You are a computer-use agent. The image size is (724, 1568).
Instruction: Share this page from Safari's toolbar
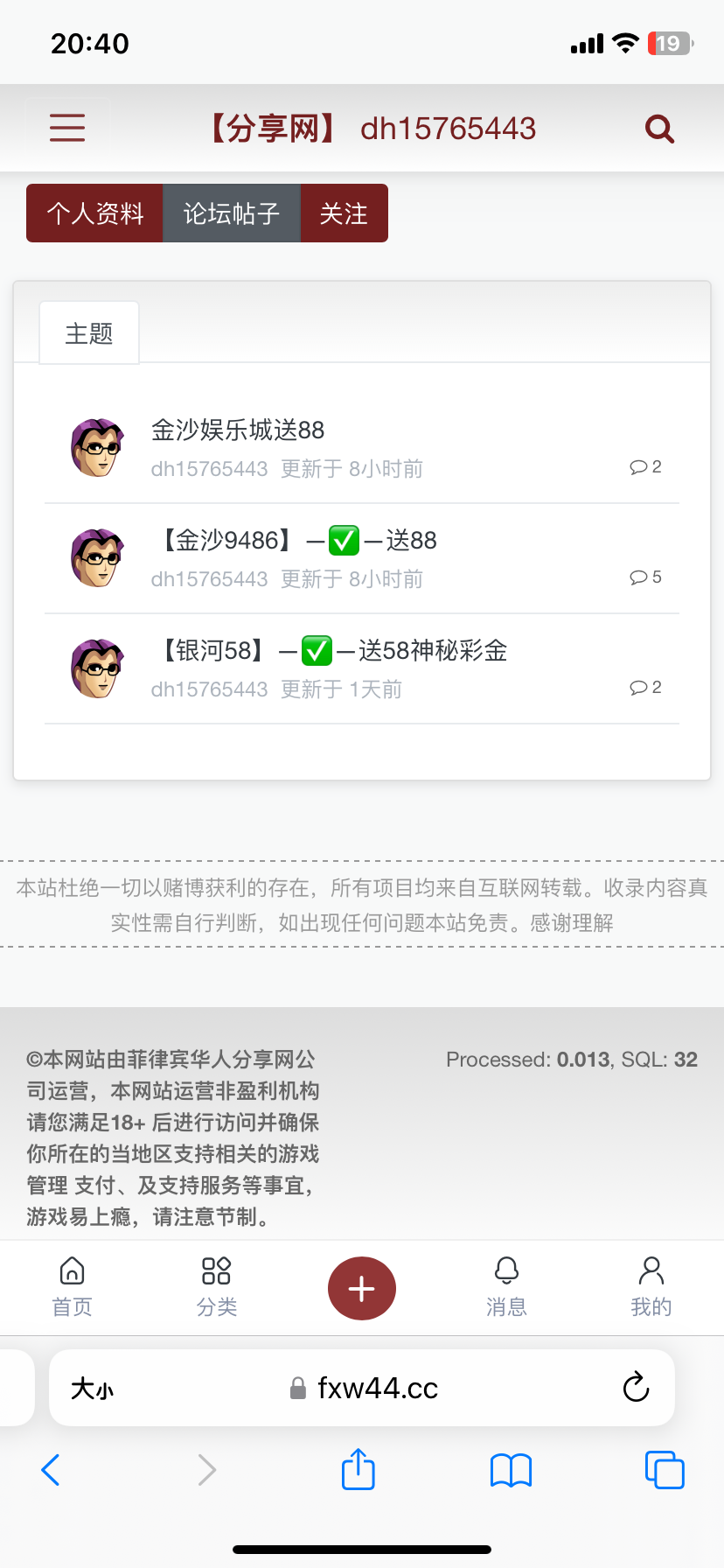[359, 1469]
